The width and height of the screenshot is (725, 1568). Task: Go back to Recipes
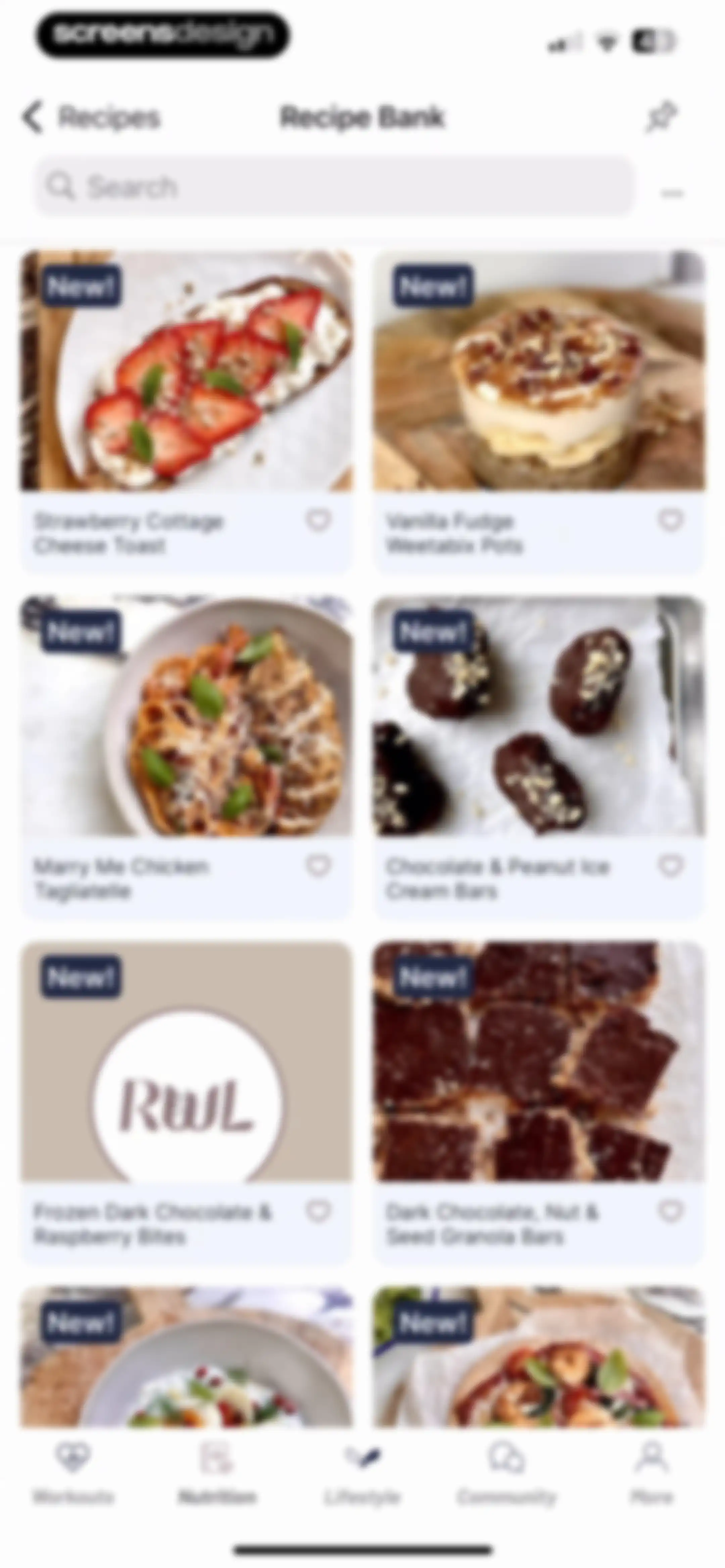click(x=91, y=117)
